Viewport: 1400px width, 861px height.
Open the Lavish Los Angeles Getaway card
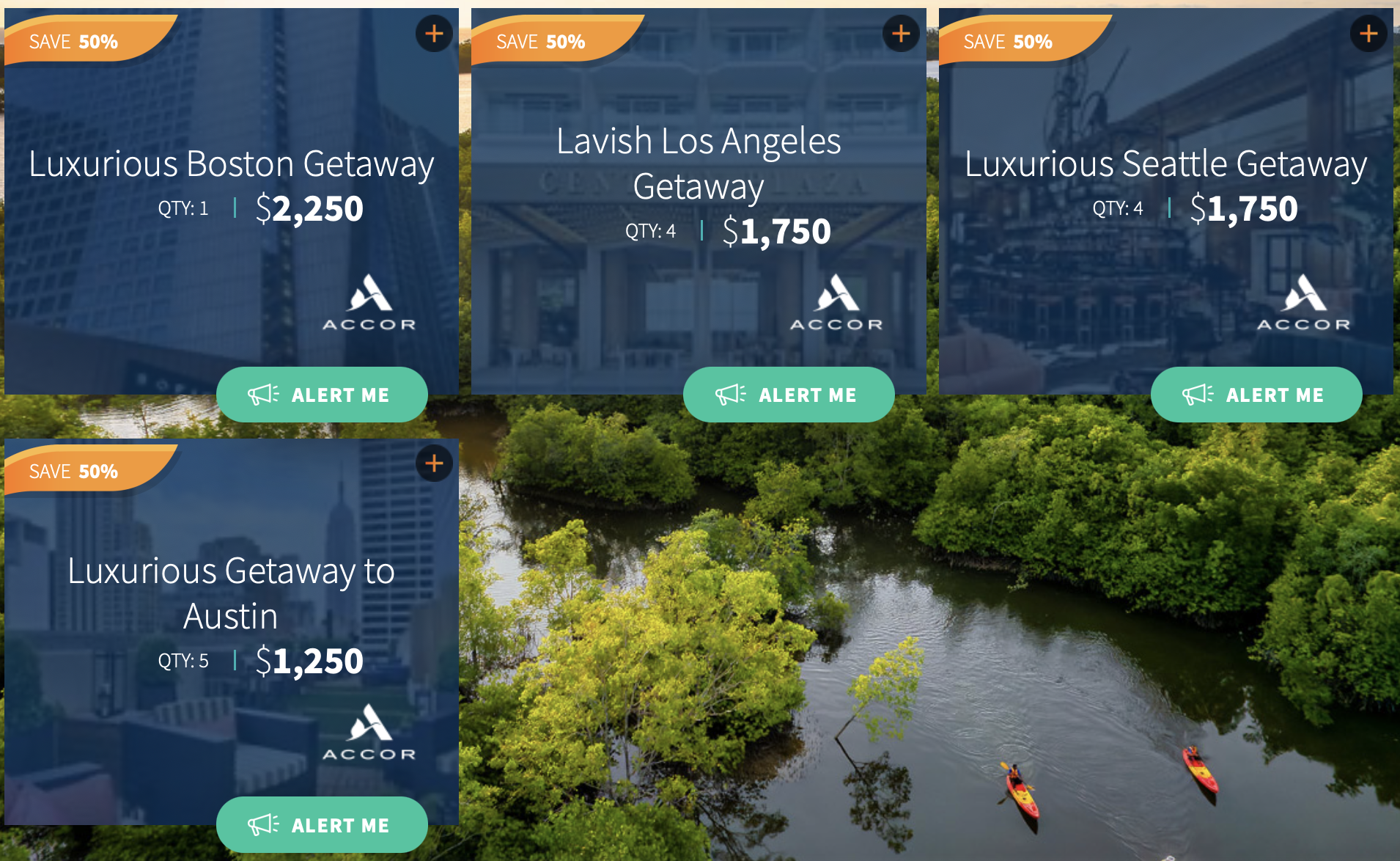tap(698, 163)
